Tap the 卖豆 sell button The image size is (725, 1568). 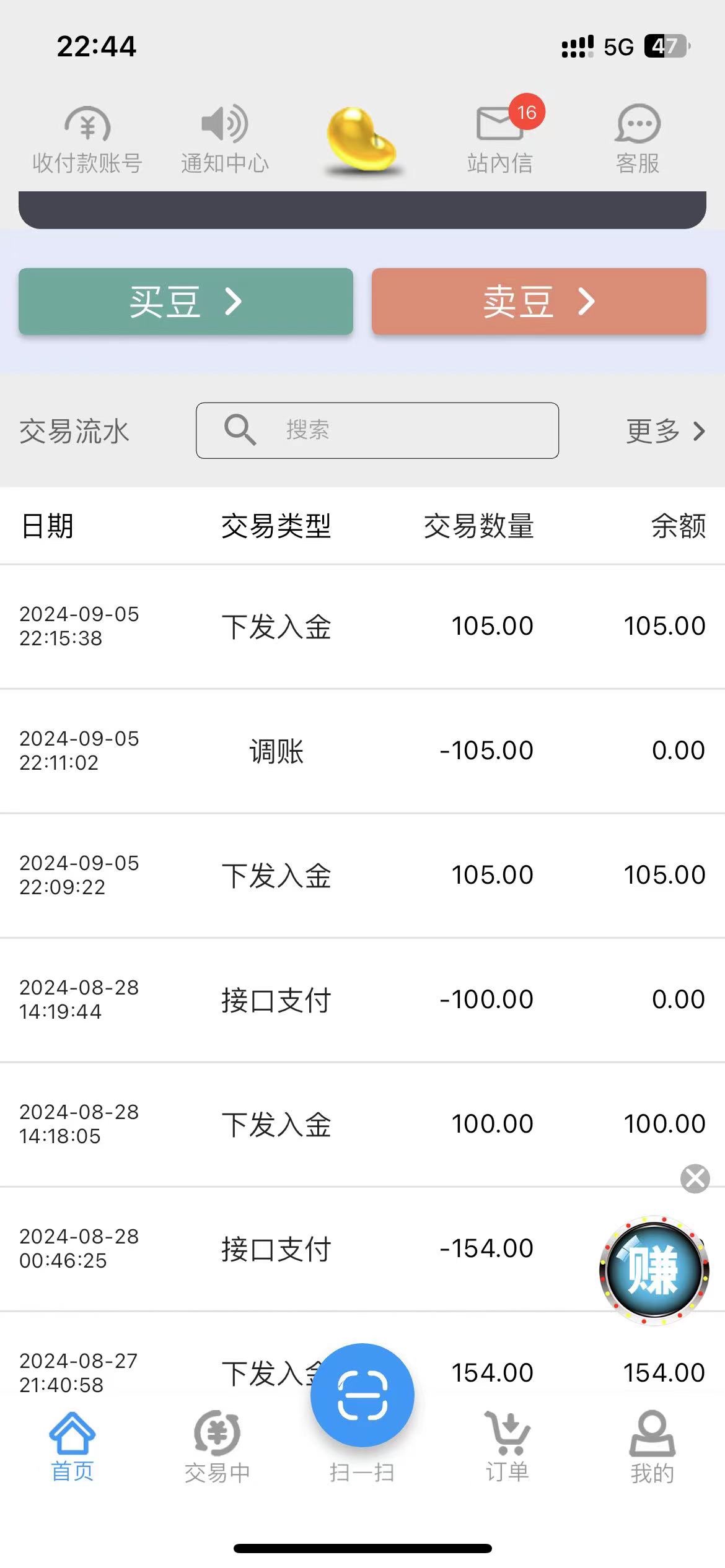point(538,302)
